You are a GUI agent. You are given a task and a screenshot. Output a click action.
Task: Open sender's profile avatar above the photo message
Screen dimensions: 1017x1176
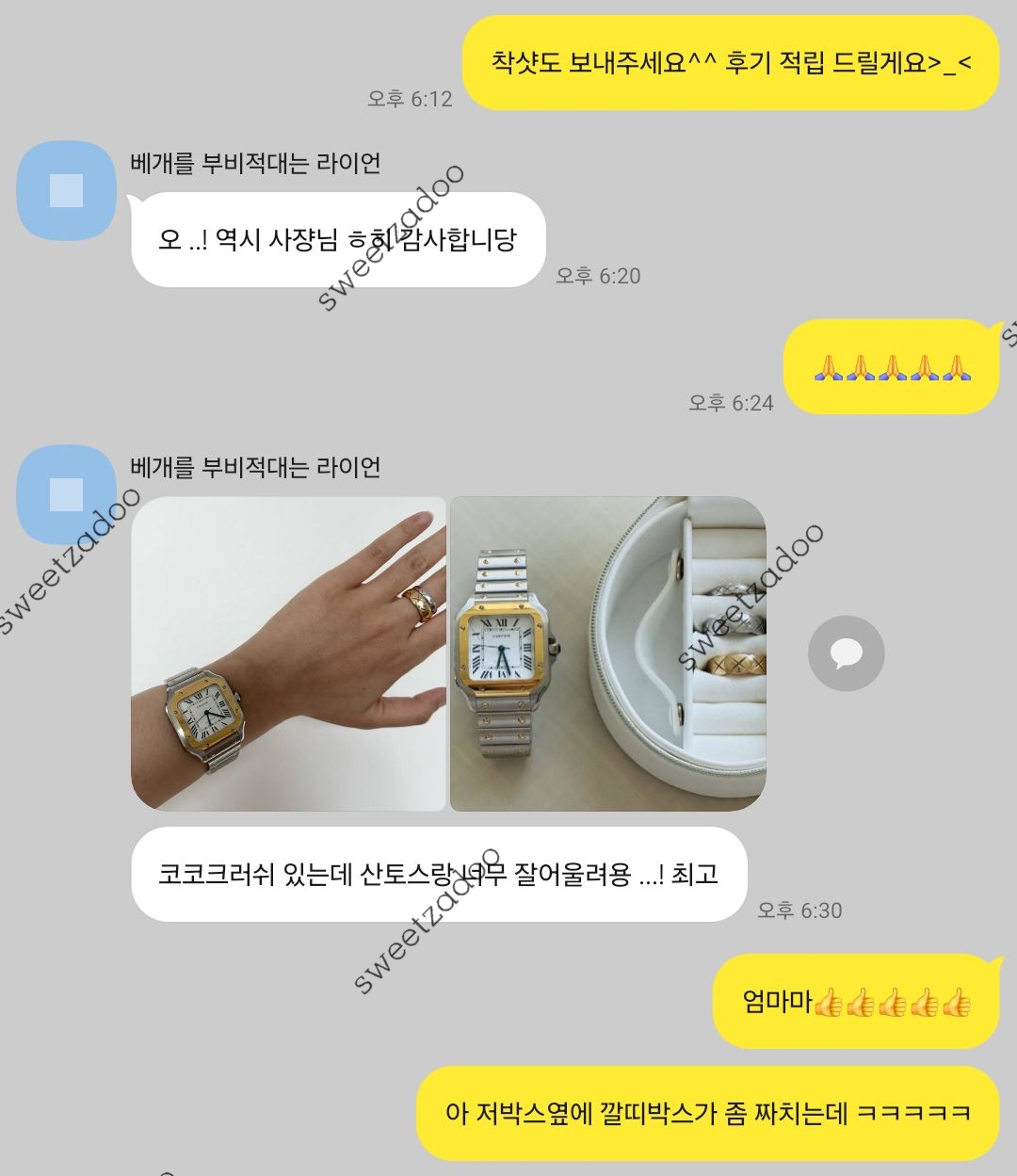(x=66, y=494)
